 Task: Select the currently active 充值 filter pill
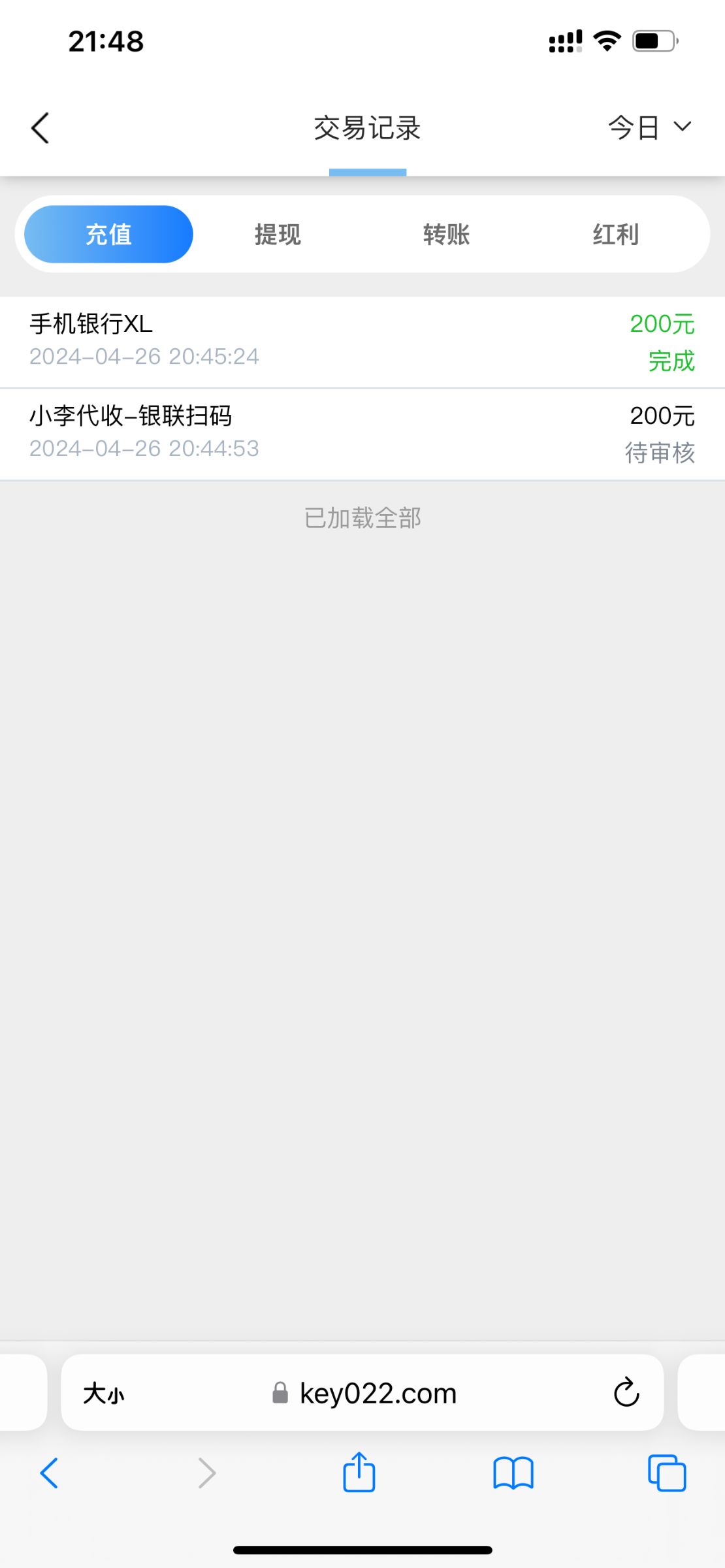[x=108, y=234]
